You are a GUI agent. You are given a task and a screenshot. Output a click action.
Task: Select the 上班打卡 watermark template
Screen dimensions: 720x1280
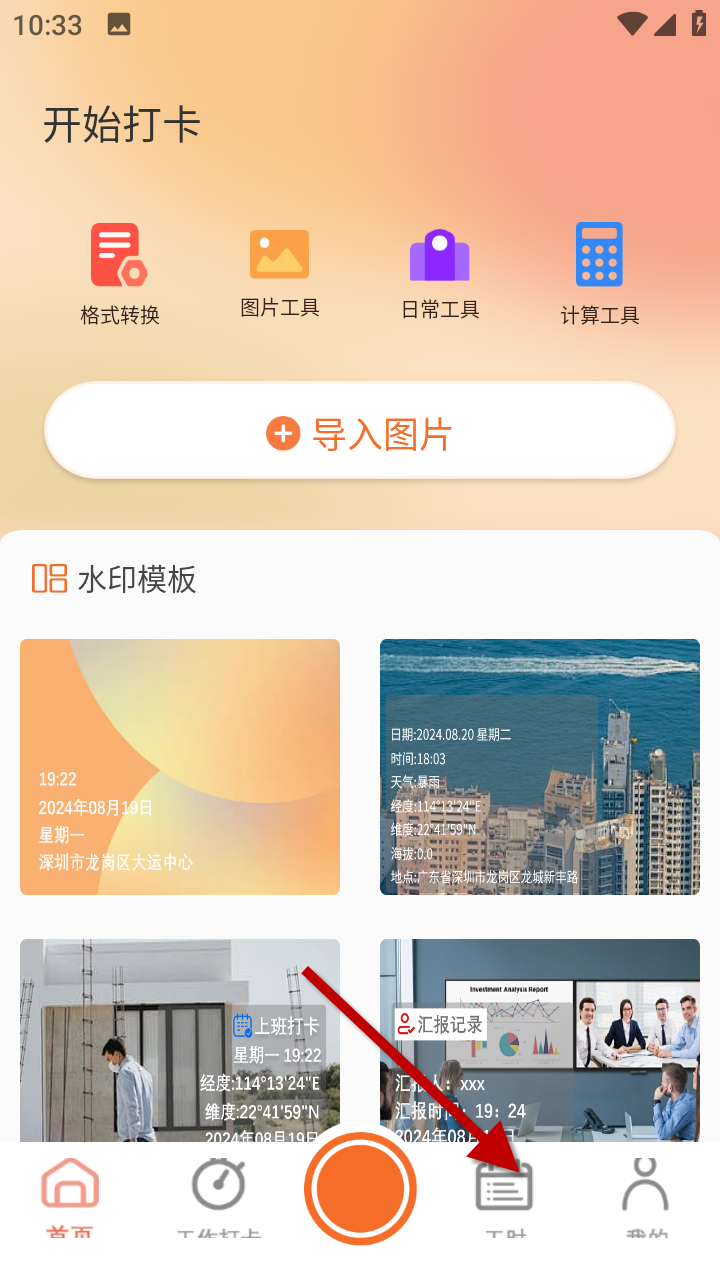pyautogui.click(x=180, y=1040)
